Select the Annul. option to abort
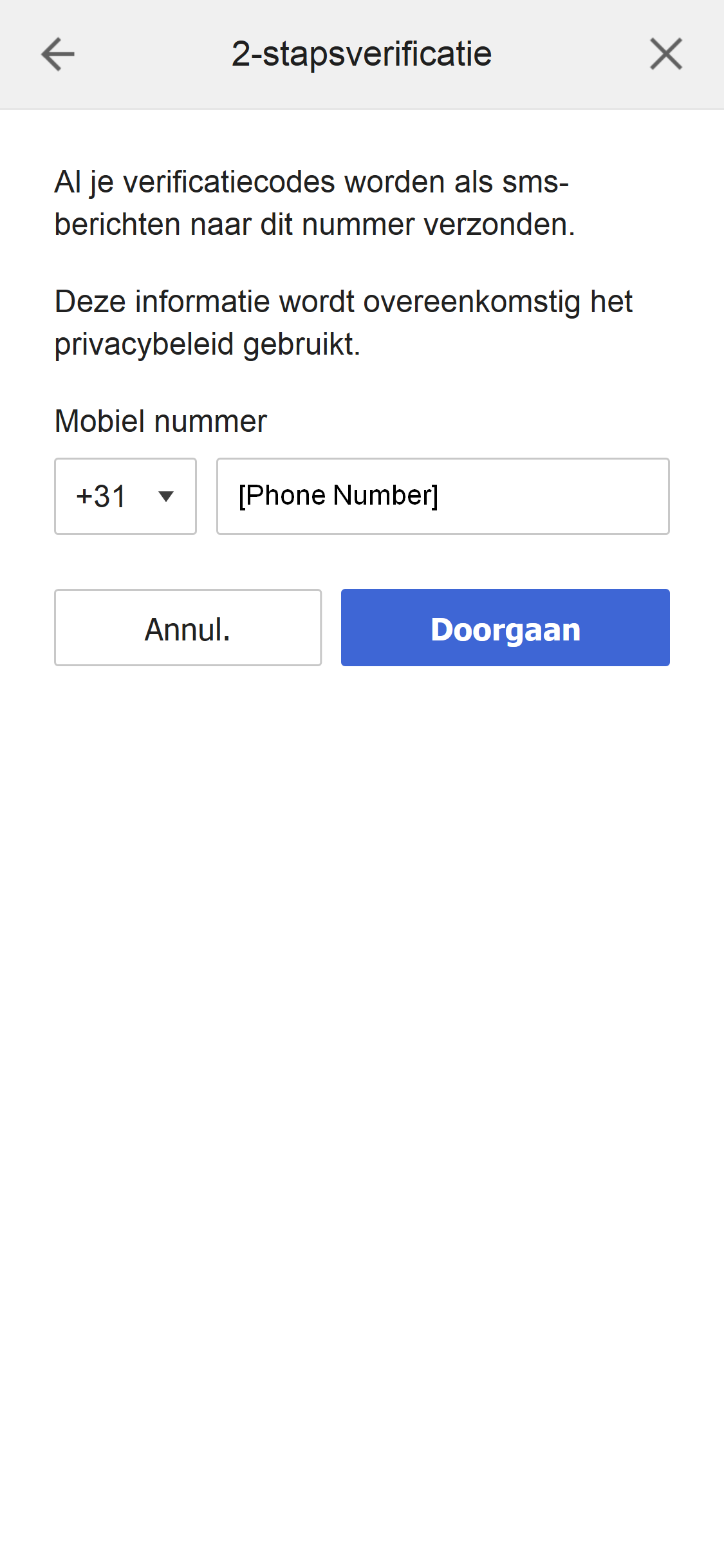 tap(188, 627)
